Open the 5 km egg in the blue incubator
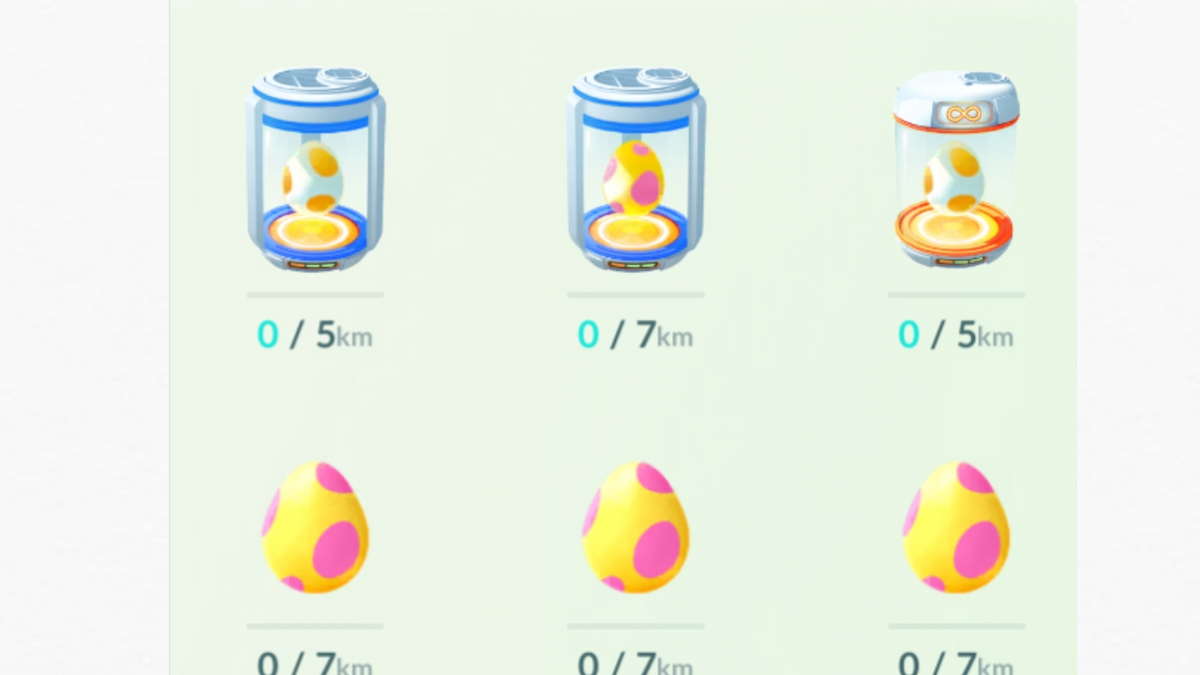1200x675 pixels. click(x=315, y=170)
